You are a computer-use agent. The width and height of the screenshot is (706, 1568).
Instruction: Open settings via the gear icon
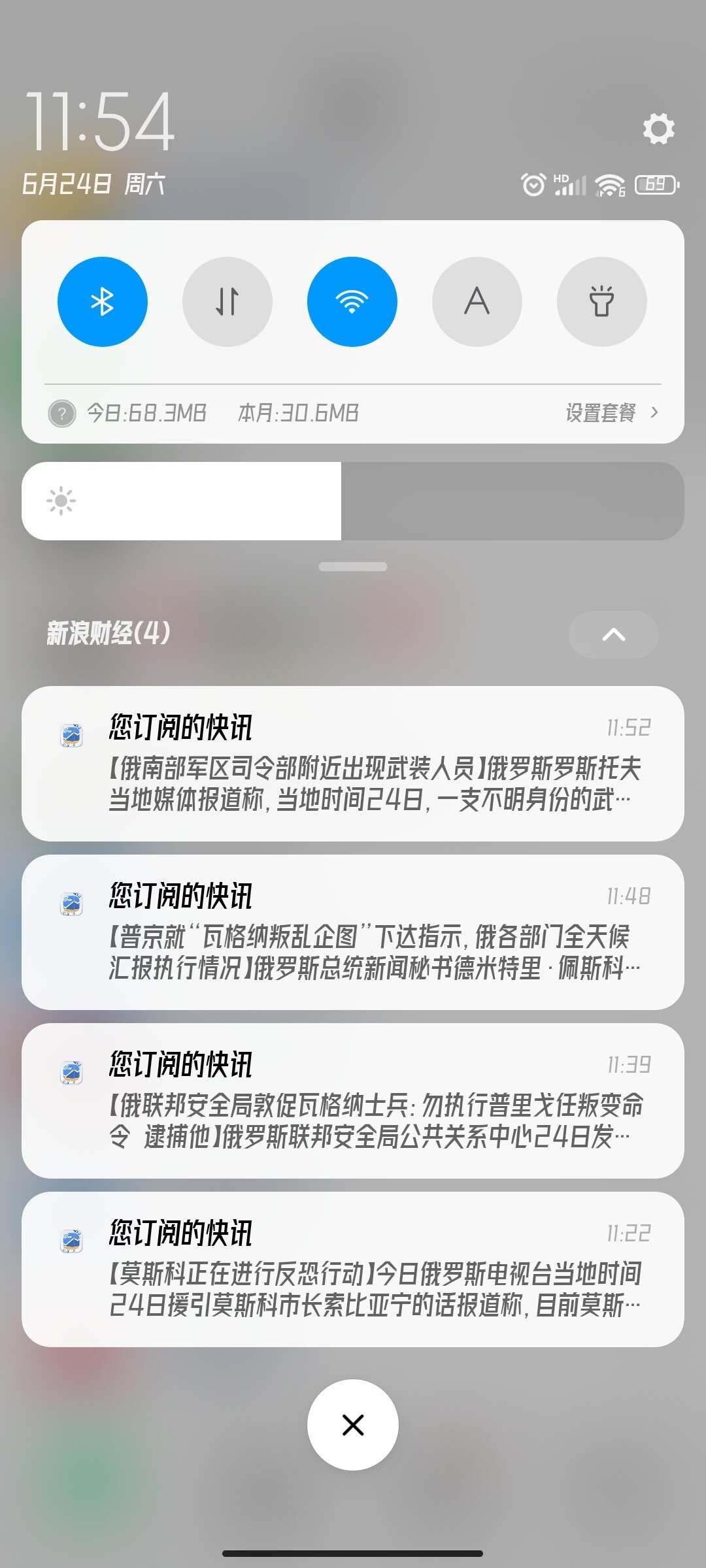coord(658,129)
